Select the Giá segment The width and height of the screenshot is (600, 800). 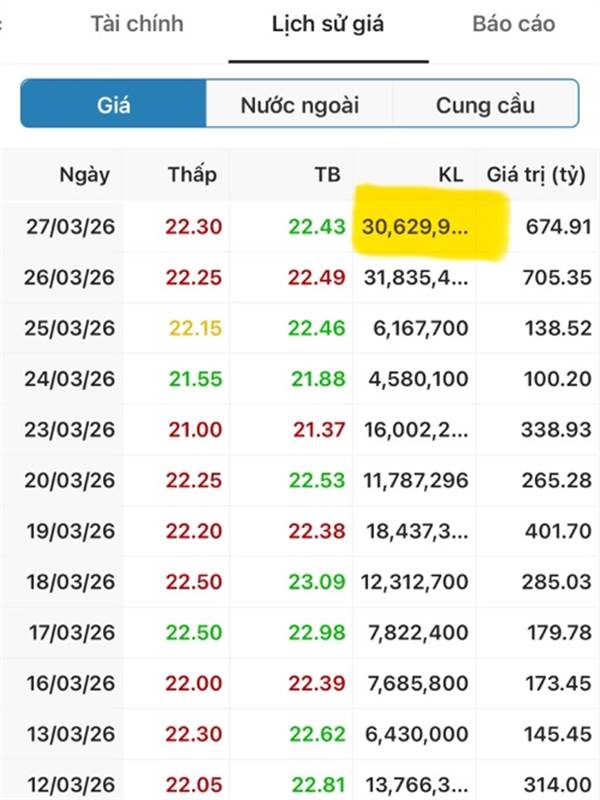(x=114, y=105)
